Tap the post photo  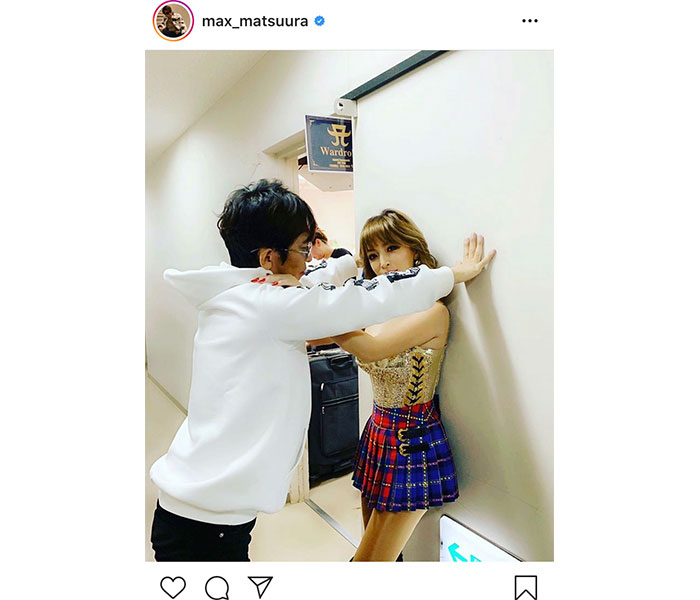(x=349, y=305)
